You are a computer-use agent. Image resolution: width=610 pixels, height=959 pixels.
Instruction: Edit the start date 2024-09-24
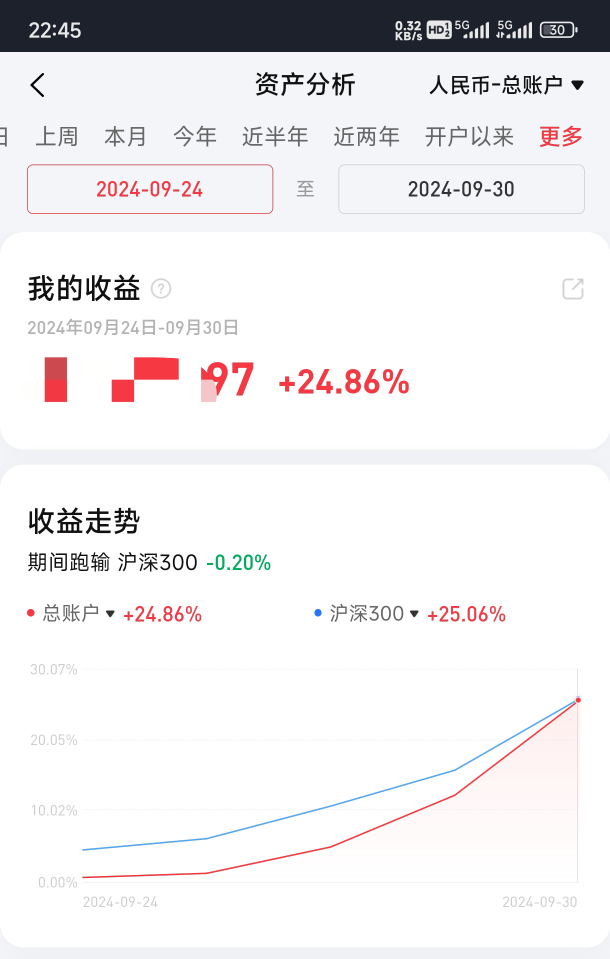[150, 189]
